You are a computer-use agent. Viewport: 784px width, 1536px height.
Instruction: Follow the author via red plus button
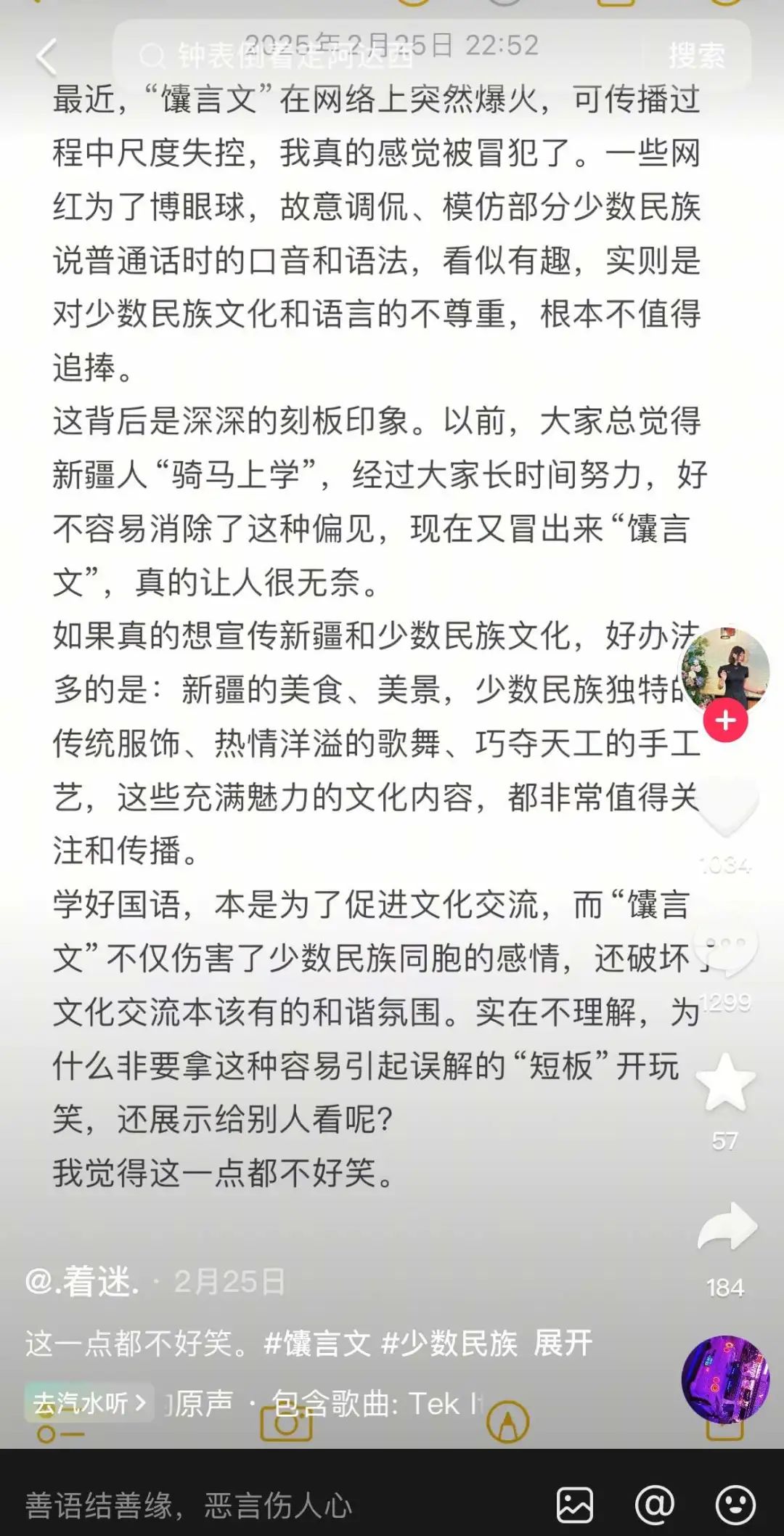[725, 720]
